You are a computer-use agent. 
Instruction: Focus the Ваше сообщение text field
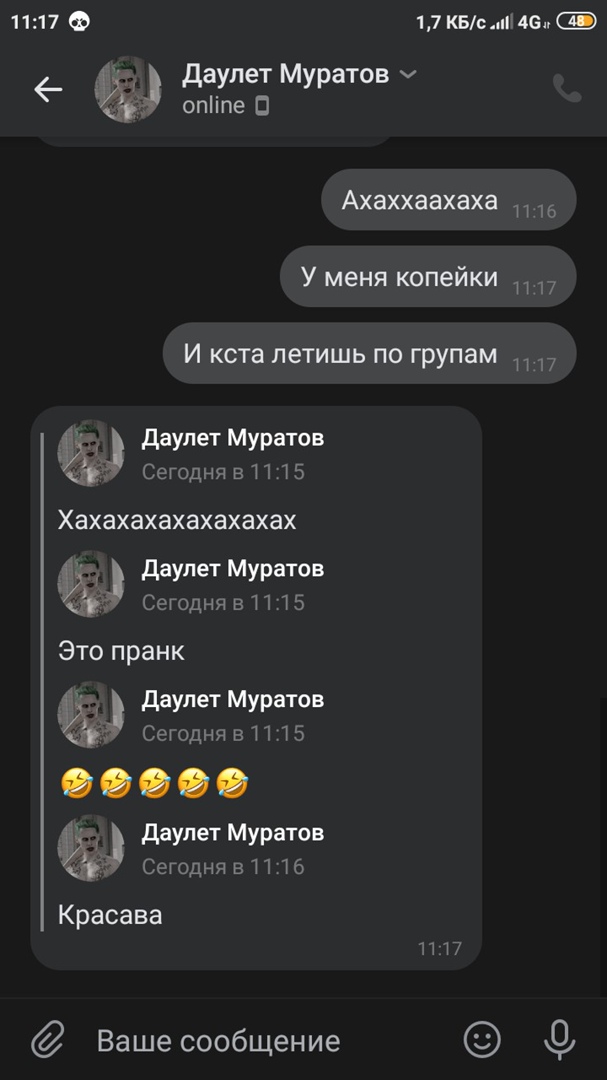(x=270, y=1041)
